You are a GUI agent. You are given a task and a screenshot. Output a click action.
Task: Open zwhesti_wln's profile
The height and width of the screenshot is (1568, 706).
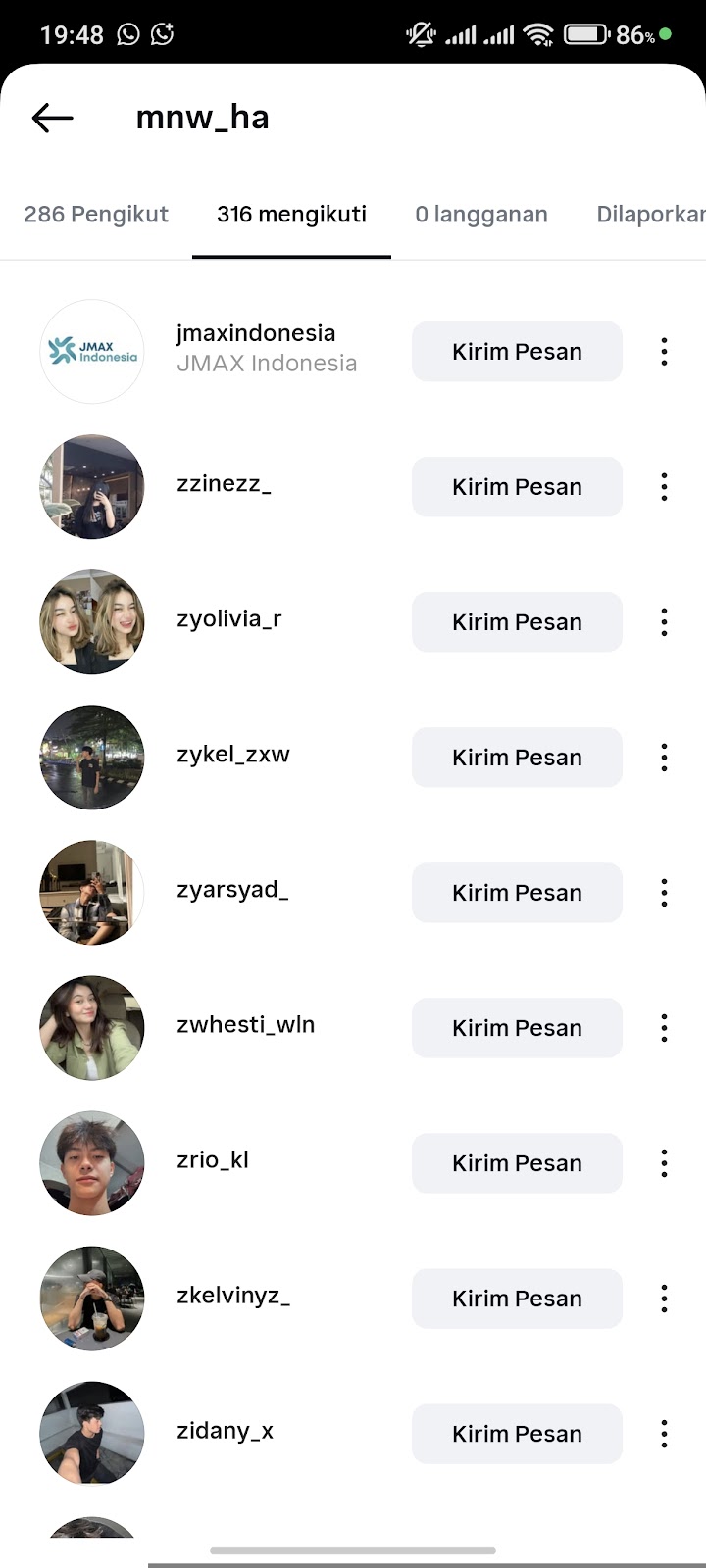[245, 1025]
